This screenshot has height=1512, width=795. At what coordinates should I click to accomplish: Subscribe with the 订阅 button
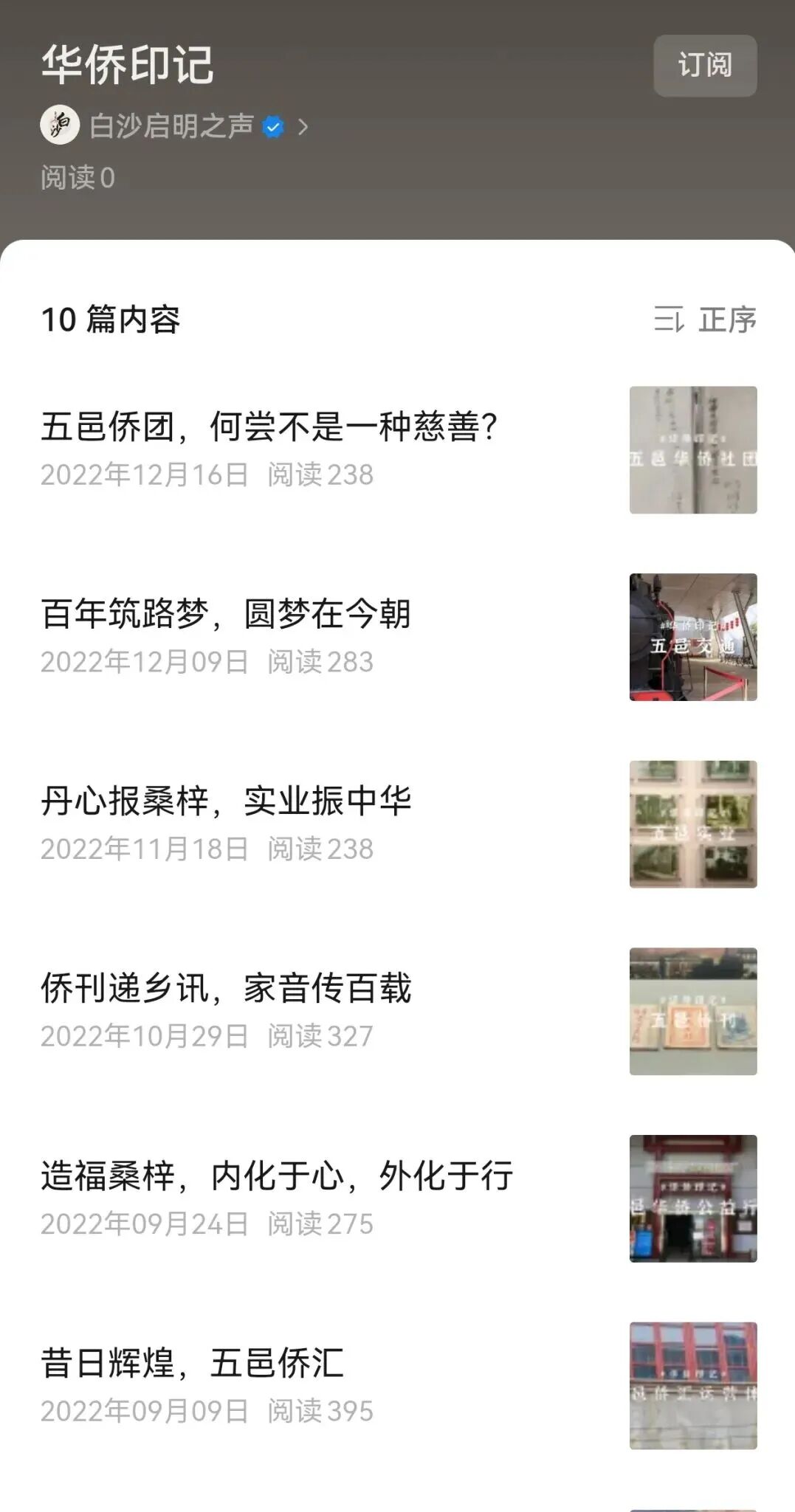pyautogui.click(x=704, y=65)
